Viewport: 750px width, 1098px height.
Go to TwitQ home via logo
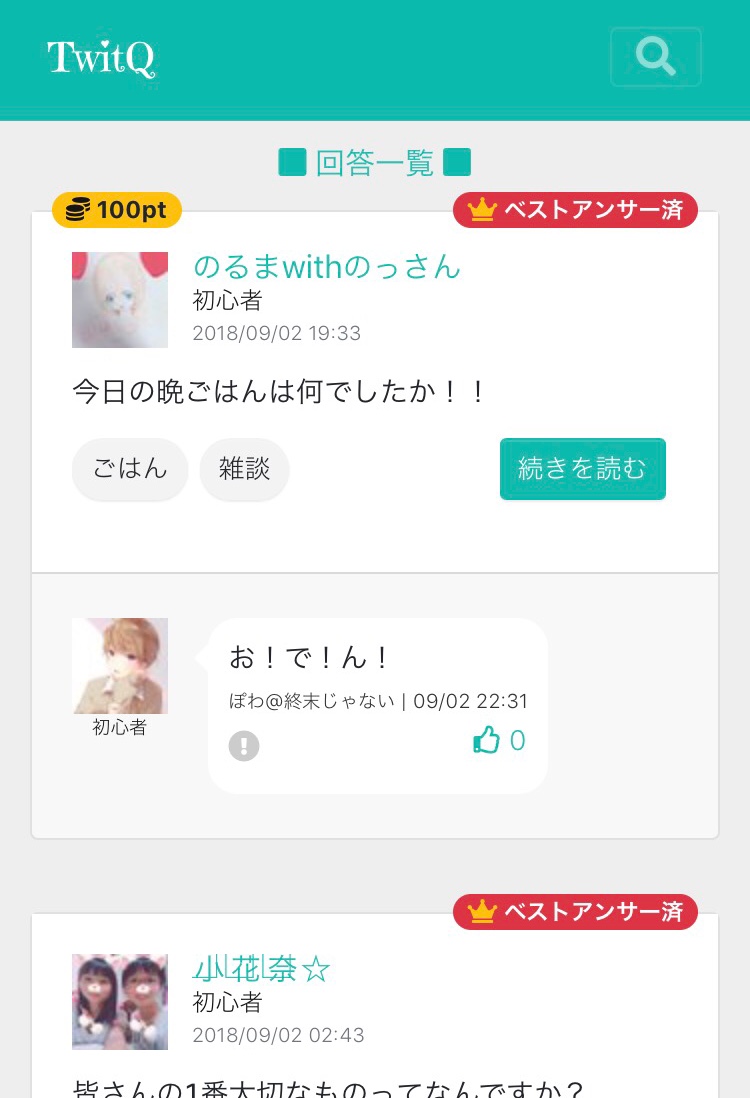point(101,58)
